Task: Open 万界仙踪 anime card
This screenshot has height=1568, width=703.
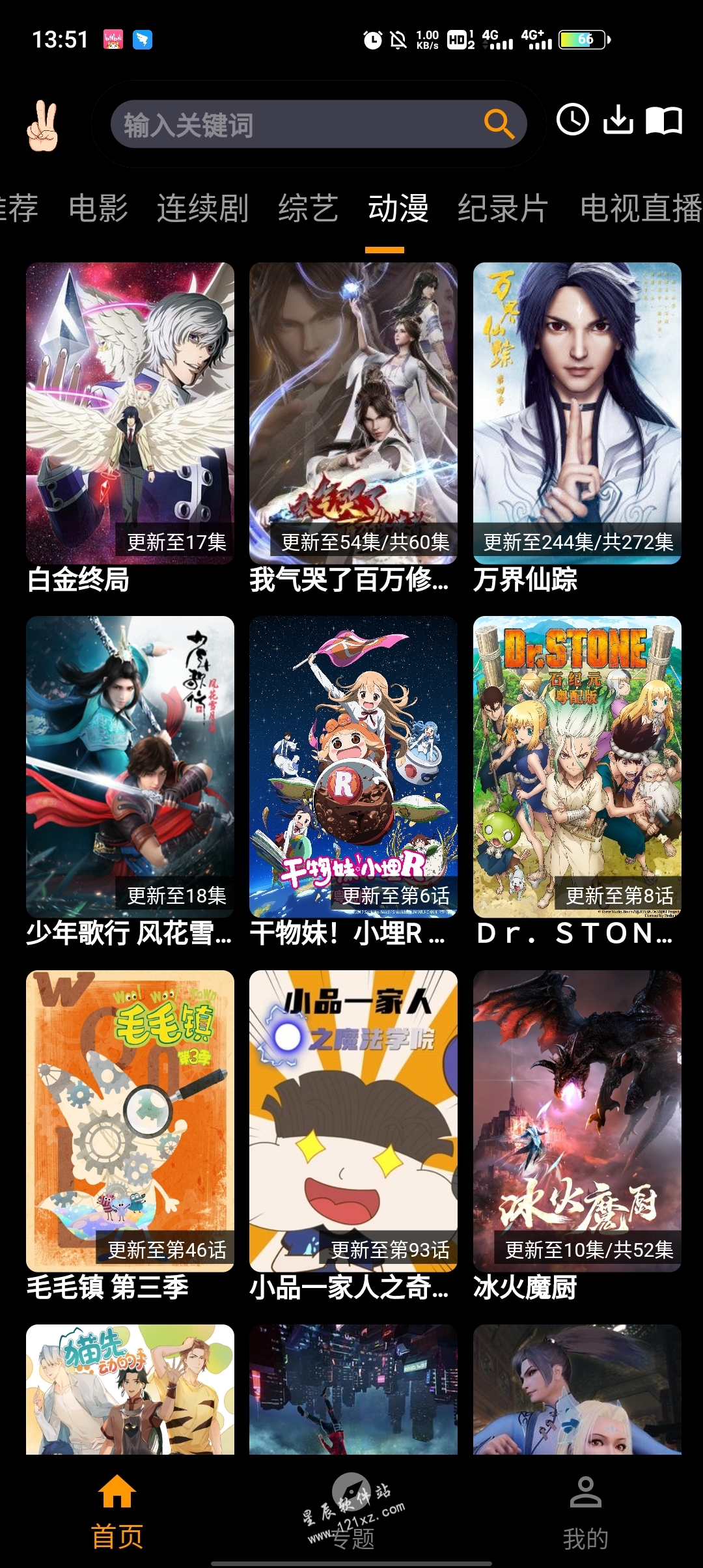Action: click(x=577, y=413)
